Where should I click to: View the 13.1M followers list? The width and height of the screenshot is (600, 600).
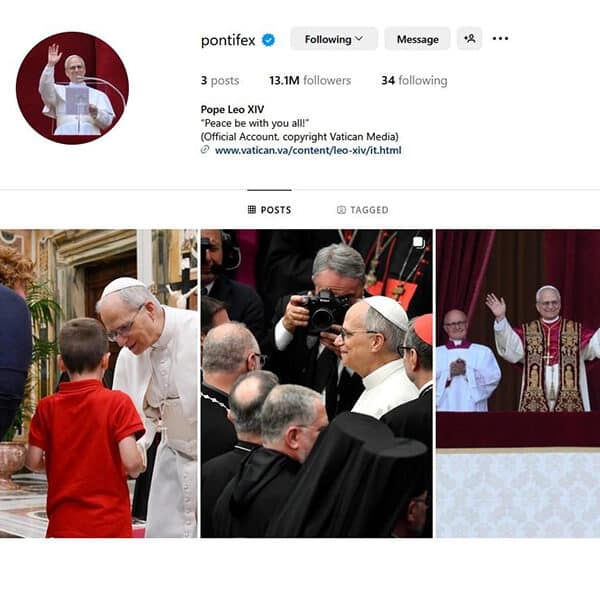pos(309,80)
